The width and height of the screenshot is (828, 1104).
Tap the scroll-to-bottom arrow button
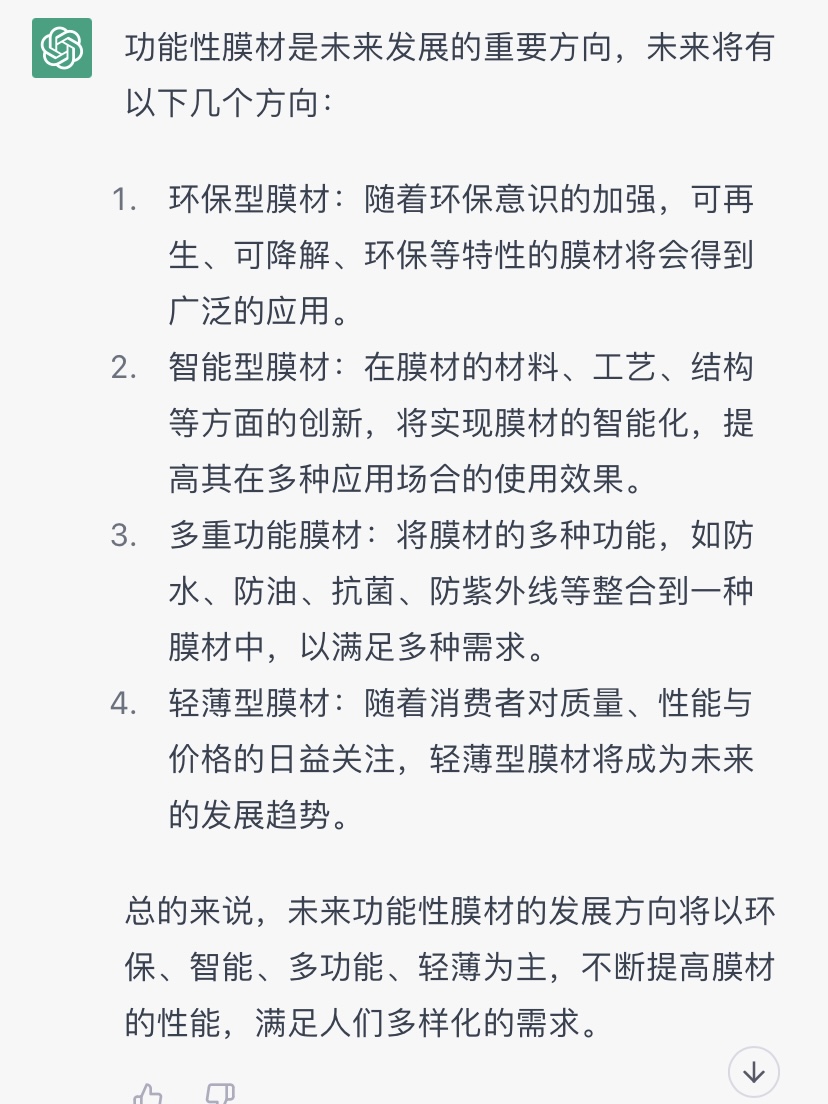[754, 1072]
